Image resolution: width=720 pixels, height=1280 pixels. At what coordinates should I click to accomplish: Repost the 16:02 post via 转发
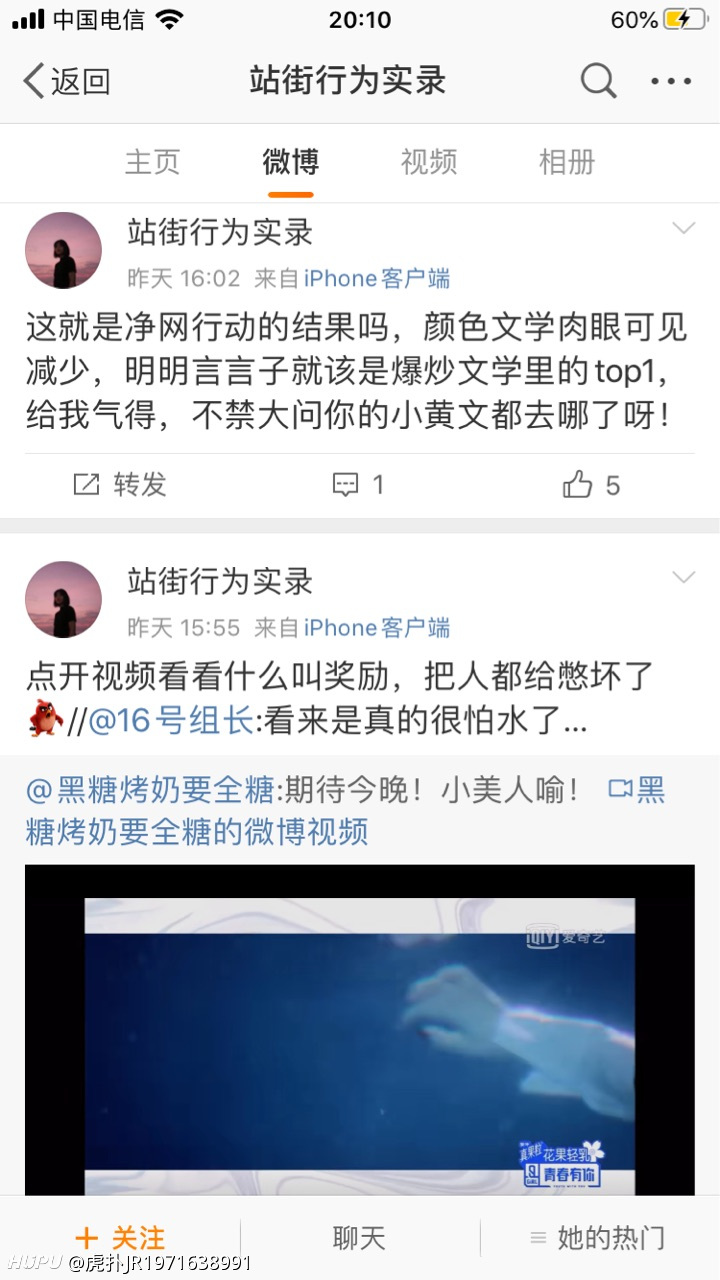point(120,485)
